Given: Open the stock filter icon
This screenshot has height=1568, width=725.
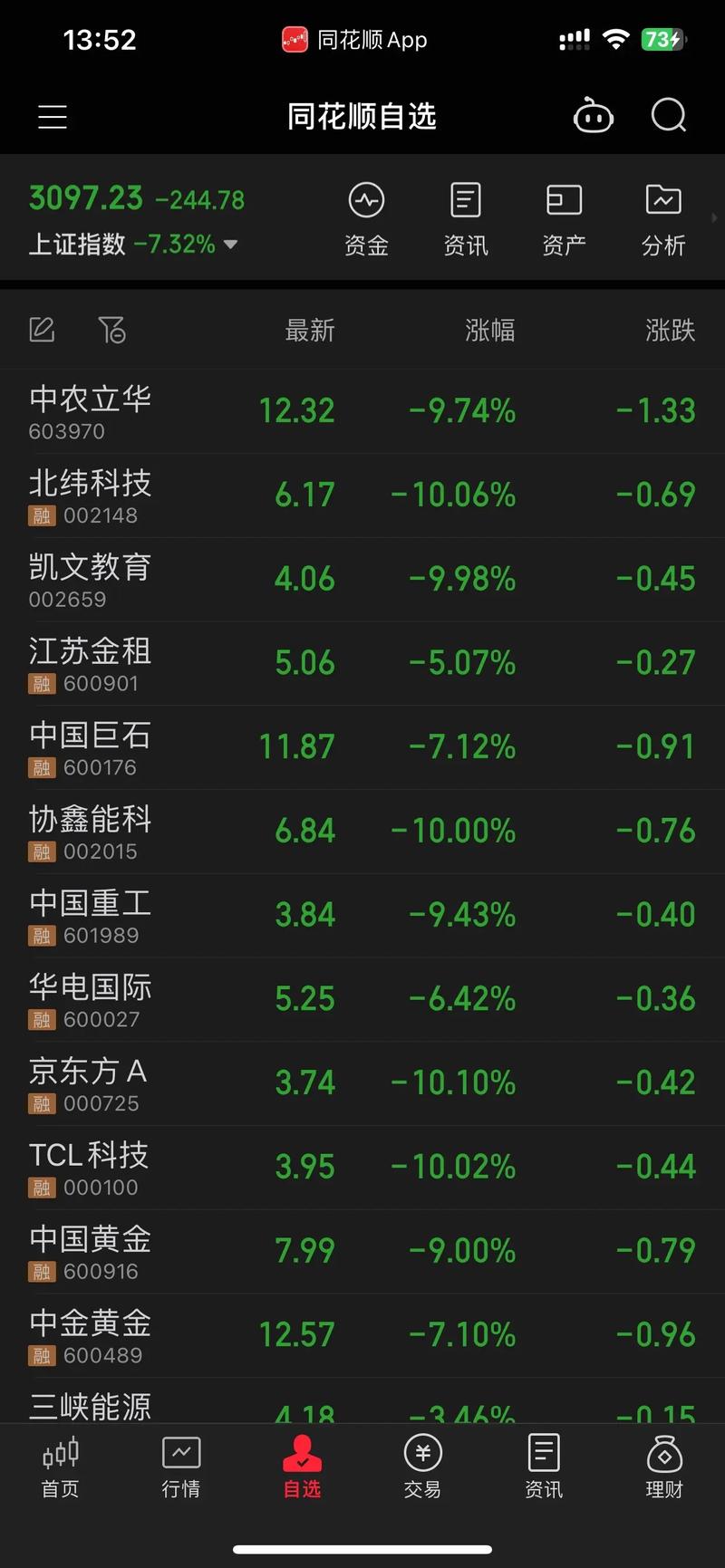Looking at the screenshot, I should tap(112, 330).
